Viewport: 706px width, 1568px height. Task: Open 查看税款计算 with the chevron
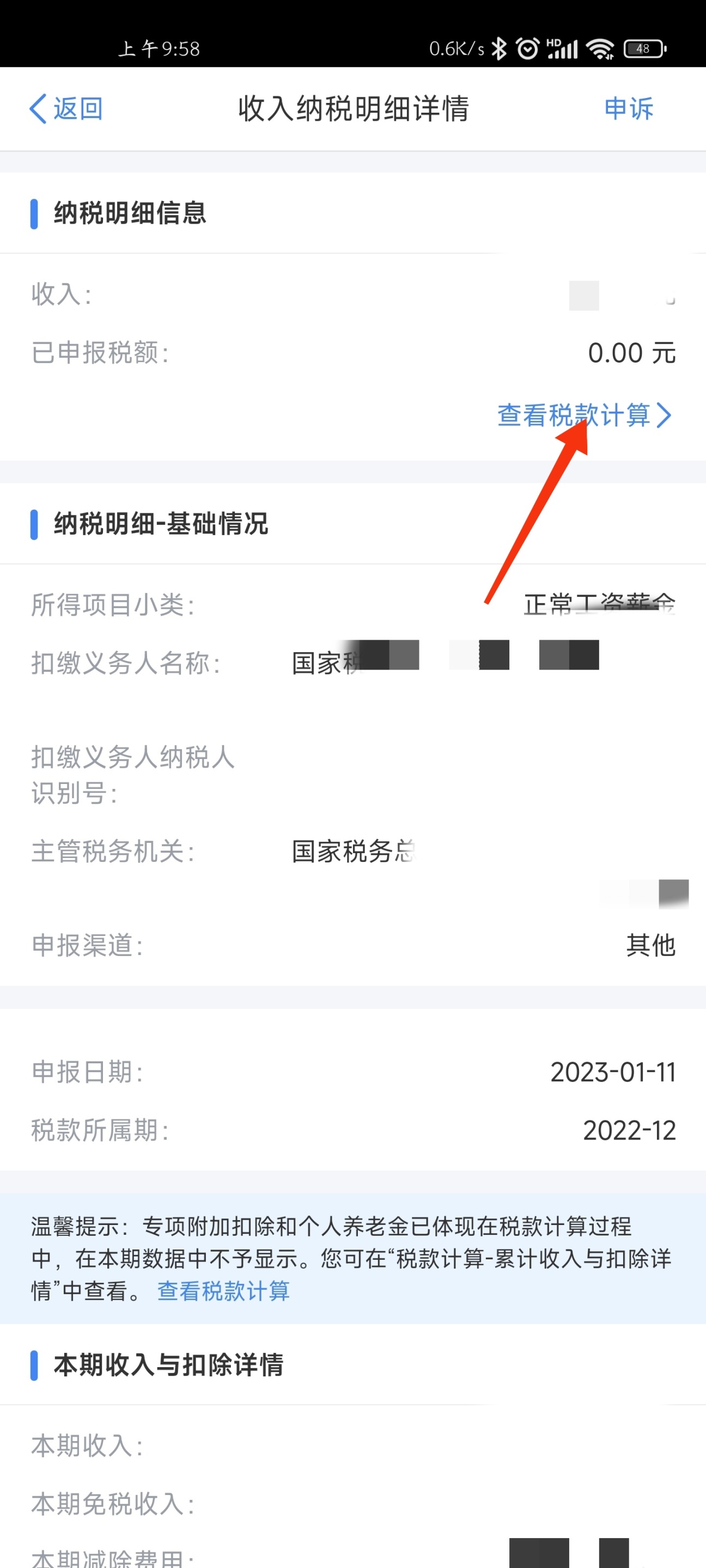click(583, 415)
